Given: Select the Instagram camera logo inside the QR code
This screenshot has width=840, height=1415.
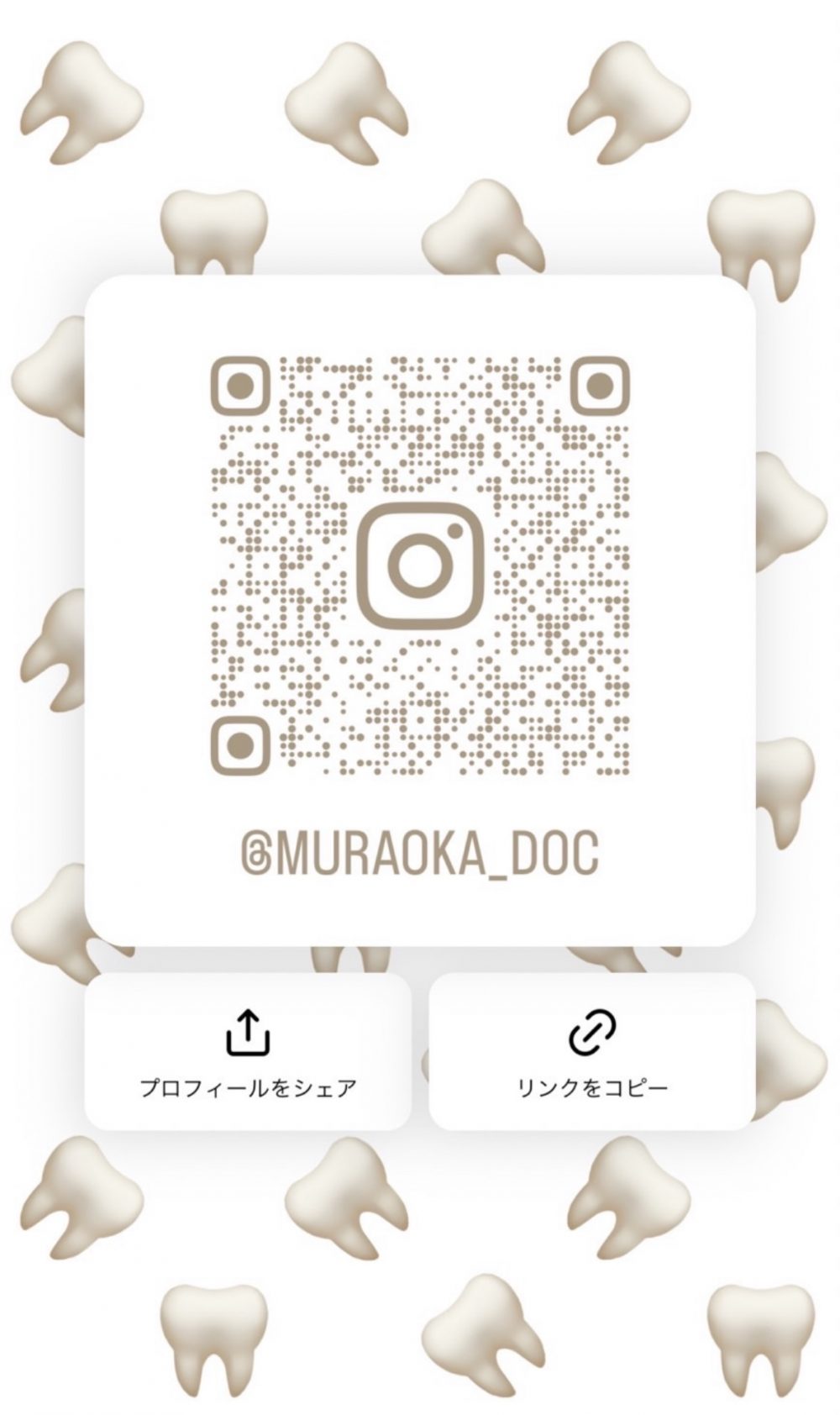Looking at the screenshot, I should pyautogui.click(x=420, y=565).
